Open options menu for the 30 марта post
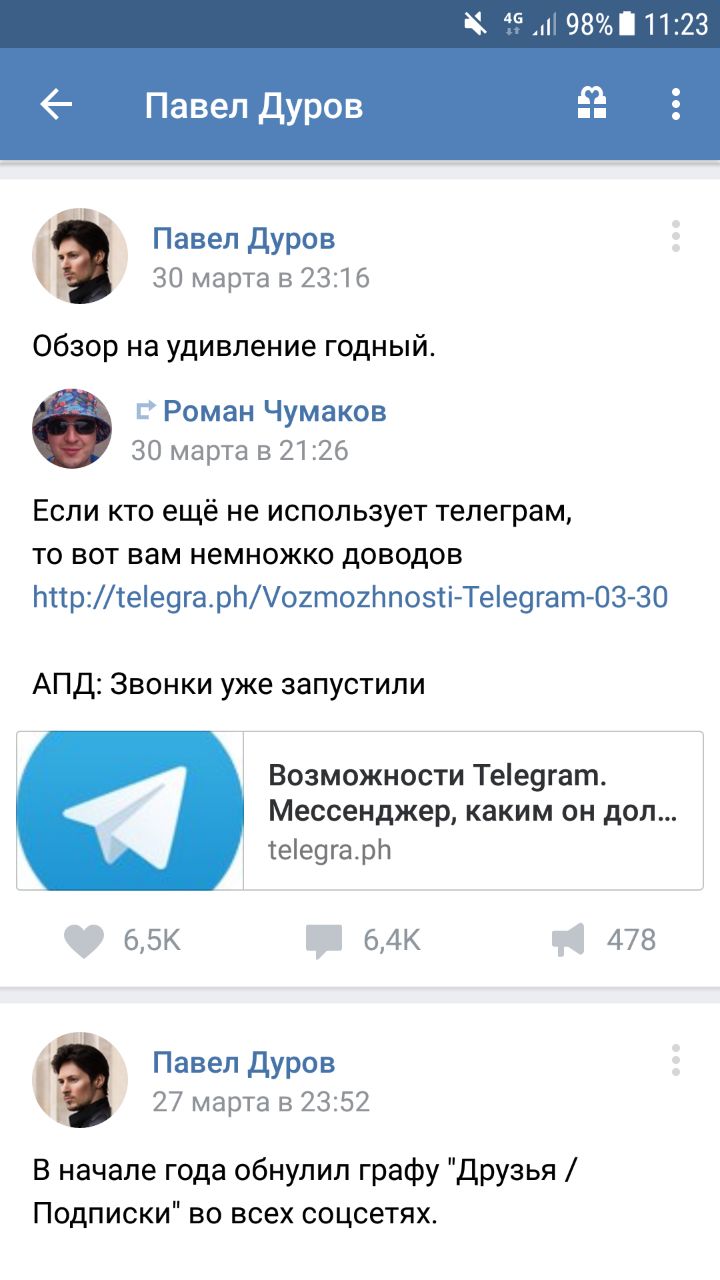The width and height of the screenshot is (720, 1280). click(x=676, y=237)
